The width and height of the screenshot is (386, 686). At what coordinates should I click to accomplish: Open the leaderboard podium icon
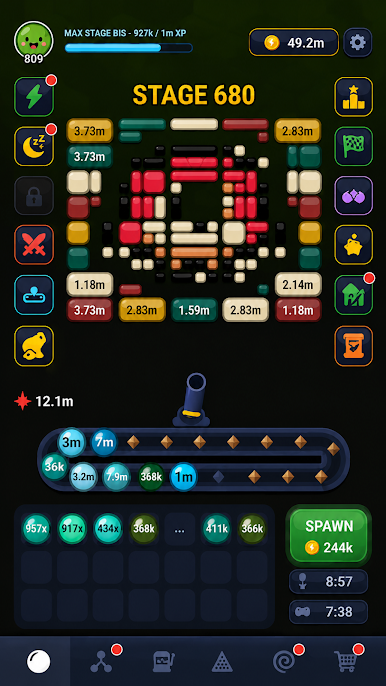tap(354, 97)
